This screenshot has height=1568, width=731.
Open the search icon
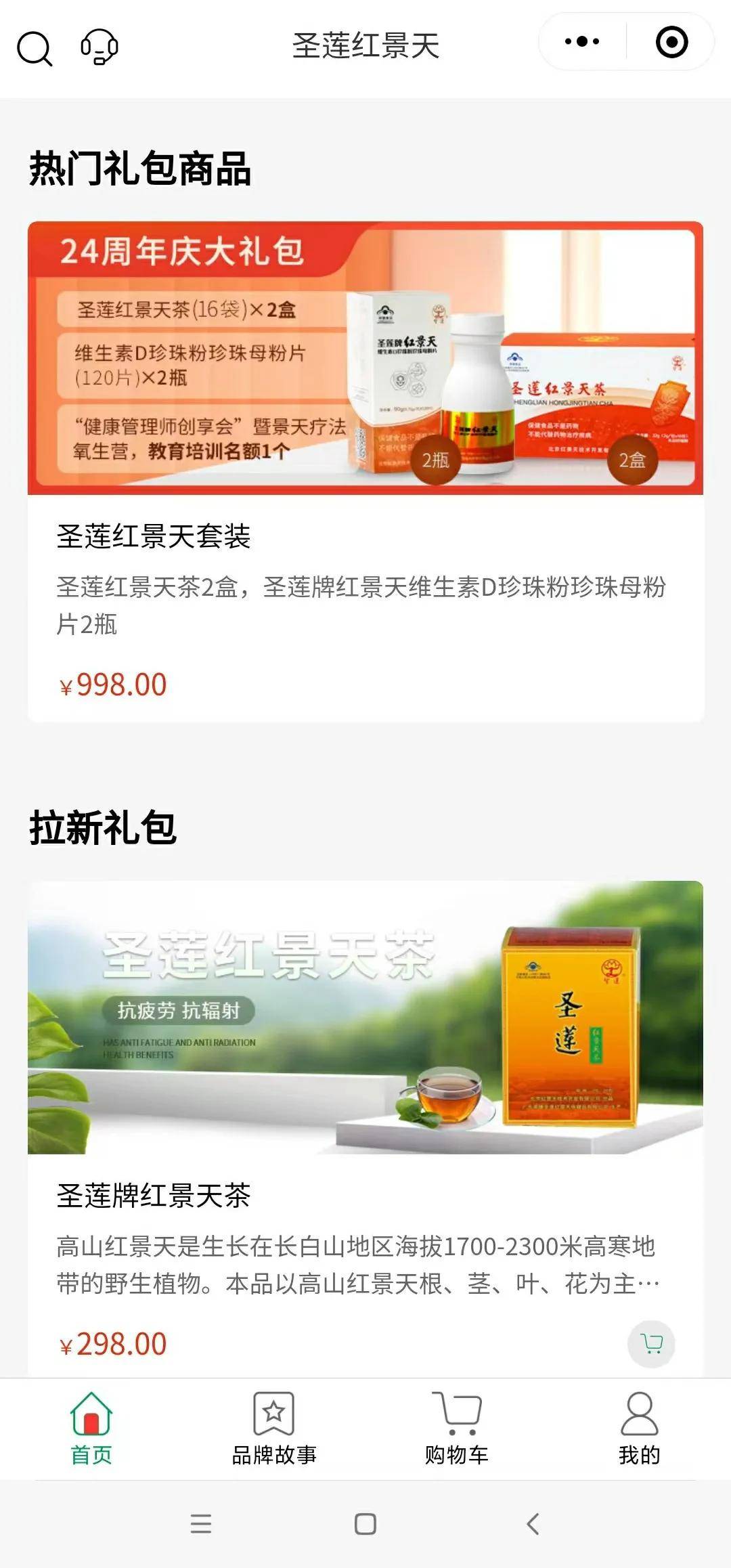click(35, 48)
